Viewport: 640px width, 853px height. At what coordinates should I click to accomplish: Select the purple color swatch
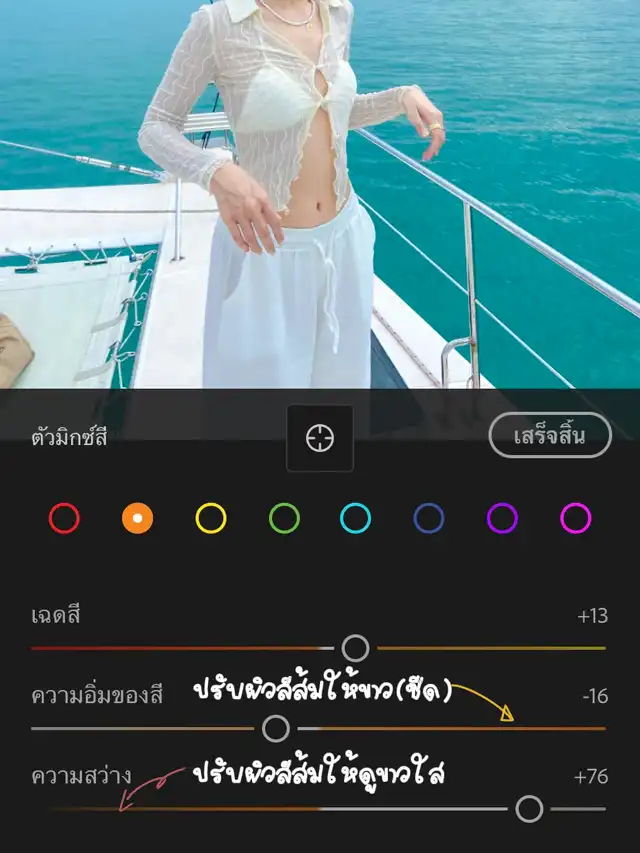click(502, 518)
